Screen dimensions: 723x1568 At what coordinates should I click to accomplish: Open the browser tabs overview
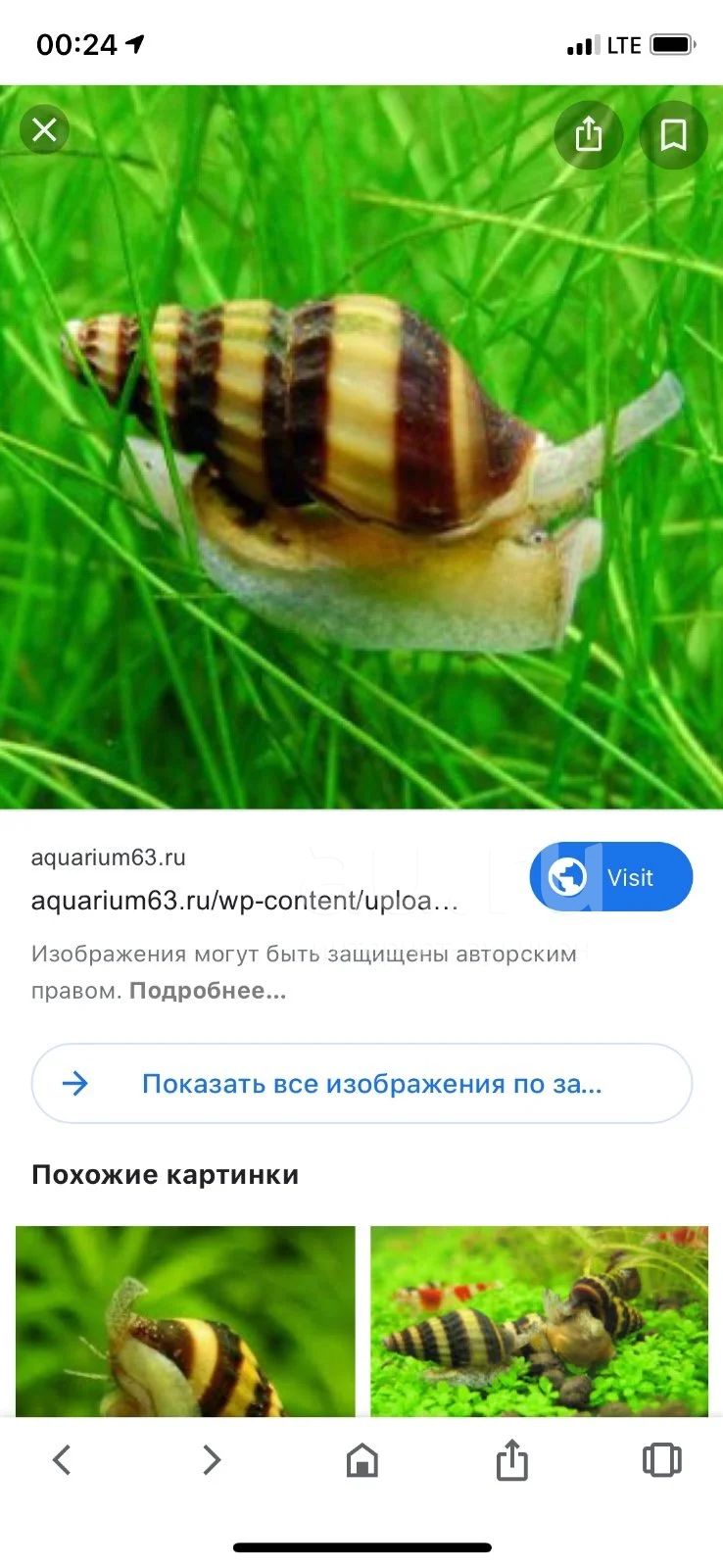(x=661, y=1460)
